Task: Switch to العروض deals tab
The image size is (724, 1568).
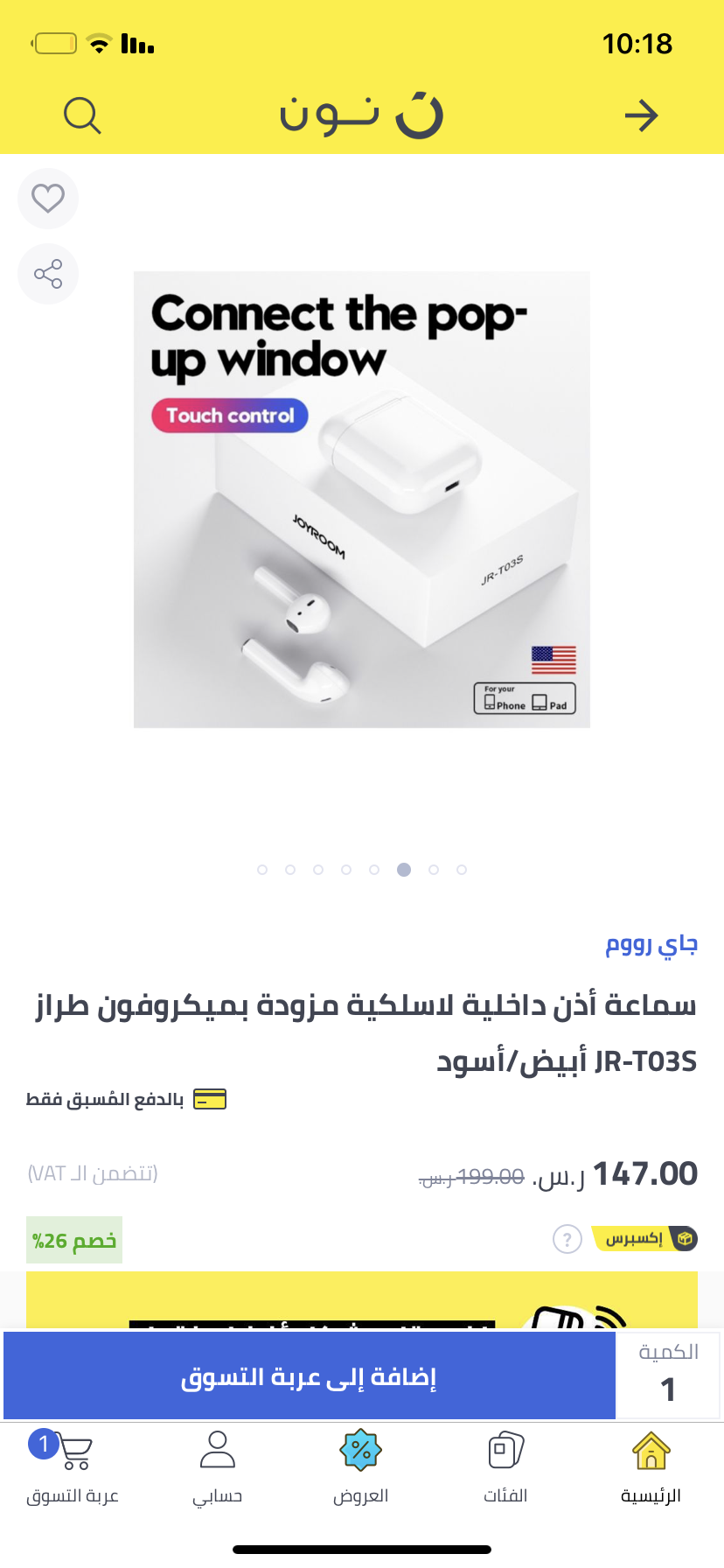Action: click(360, 1468)
